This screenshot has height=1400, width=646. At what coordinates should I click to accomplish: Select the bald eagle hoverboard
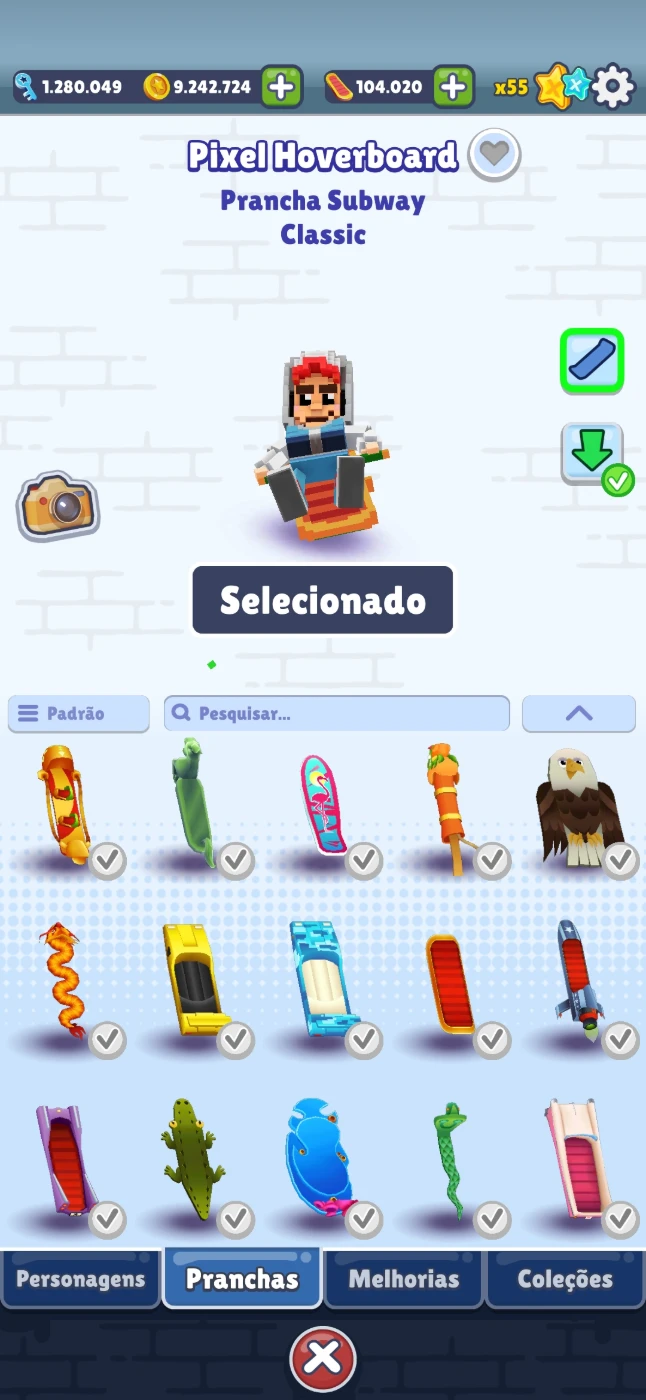pyautogui.click(x=580, y=807)
